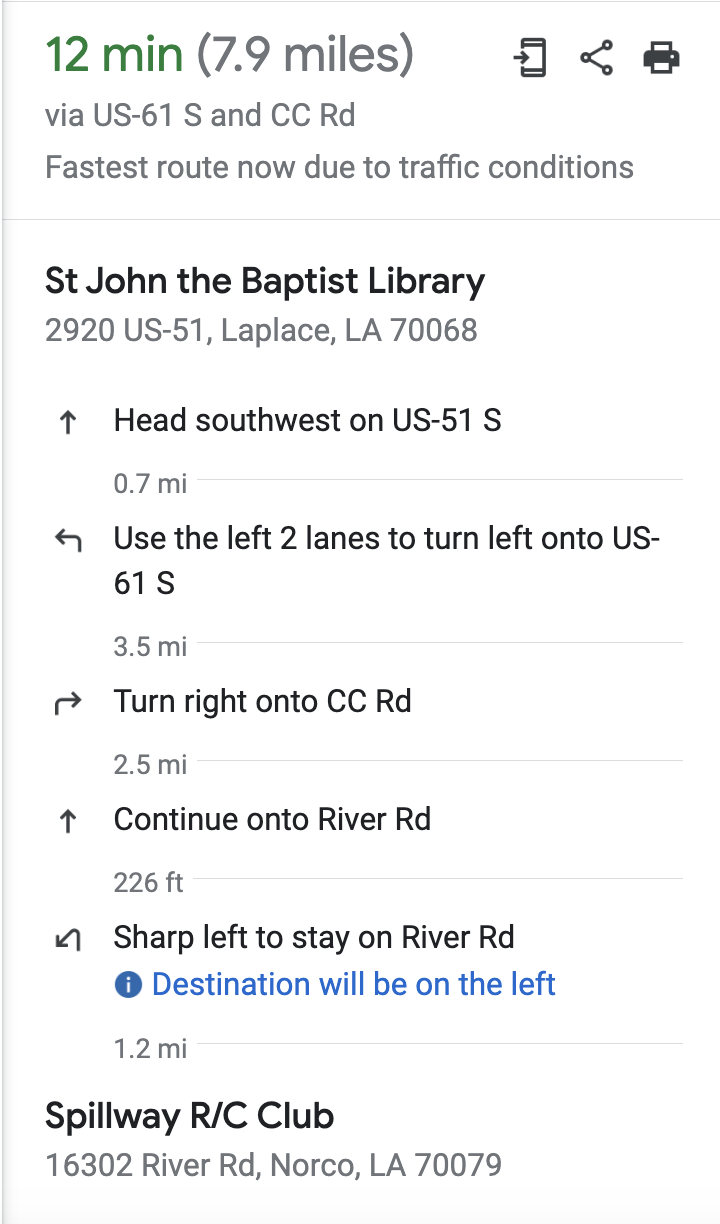Print the directions
The height and width of the screenshot is (1224, 720).
(x=662, y=58)
